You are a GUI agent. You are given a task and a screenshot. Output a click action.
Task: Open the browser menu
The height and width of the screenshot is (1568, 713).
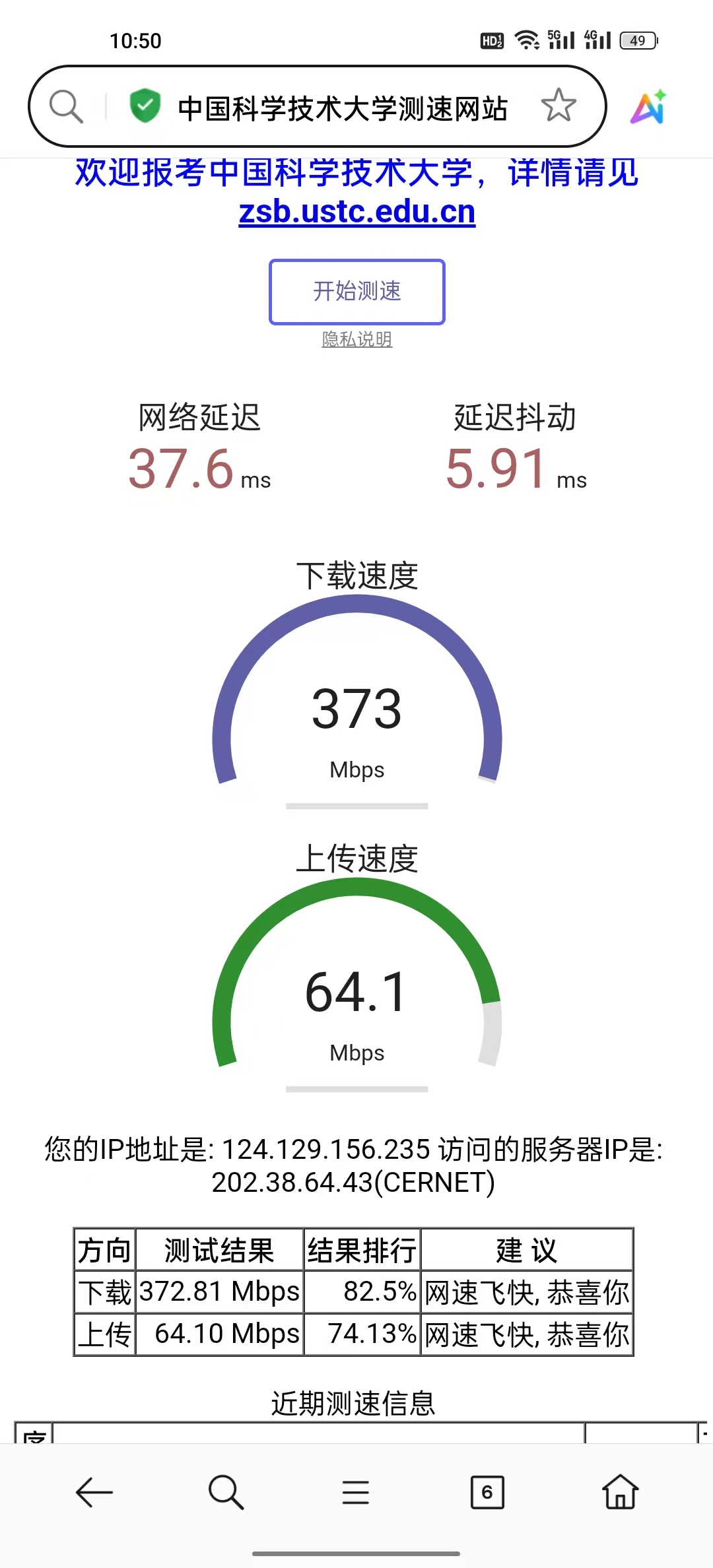point(355,1492)
